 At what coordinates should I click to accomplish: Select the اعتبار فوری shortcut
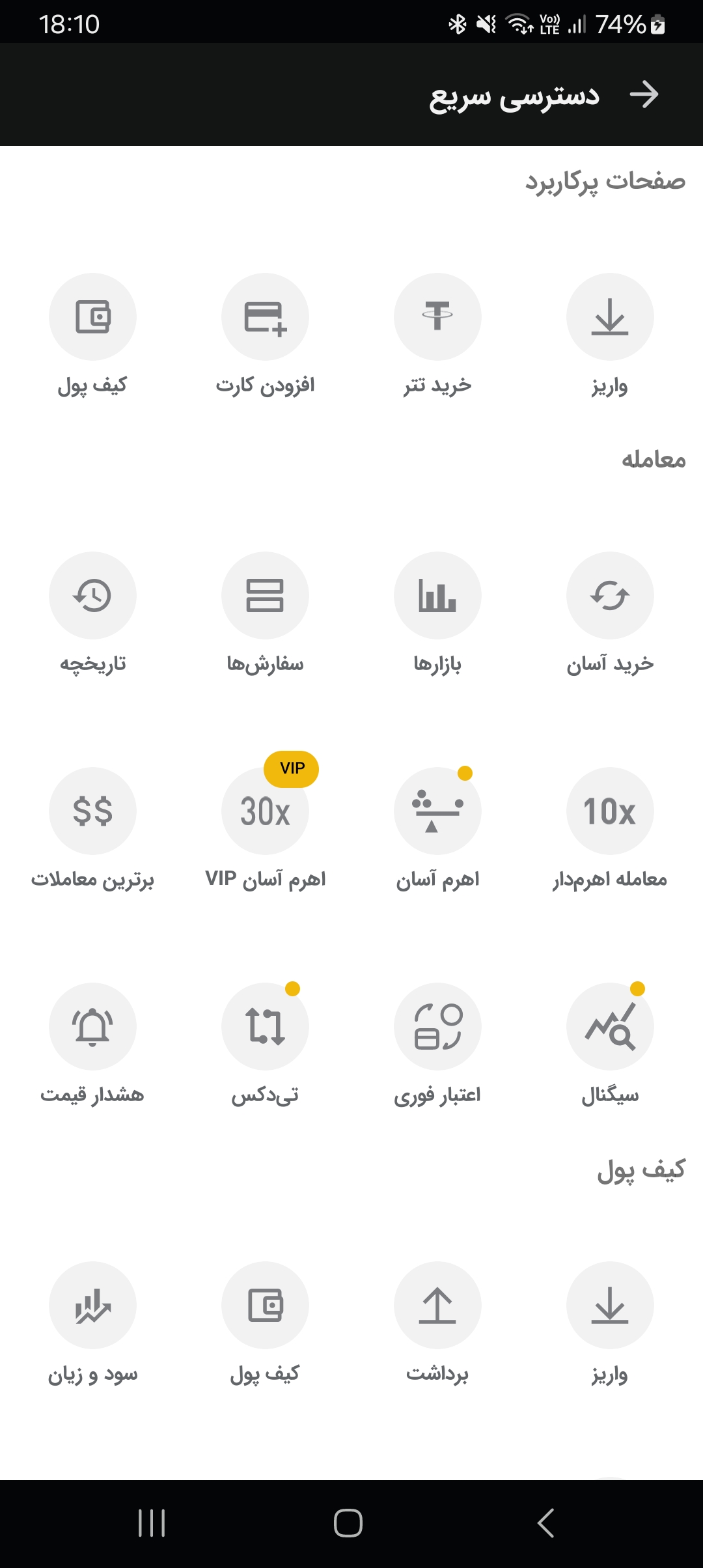click(x=437, y=1027)
